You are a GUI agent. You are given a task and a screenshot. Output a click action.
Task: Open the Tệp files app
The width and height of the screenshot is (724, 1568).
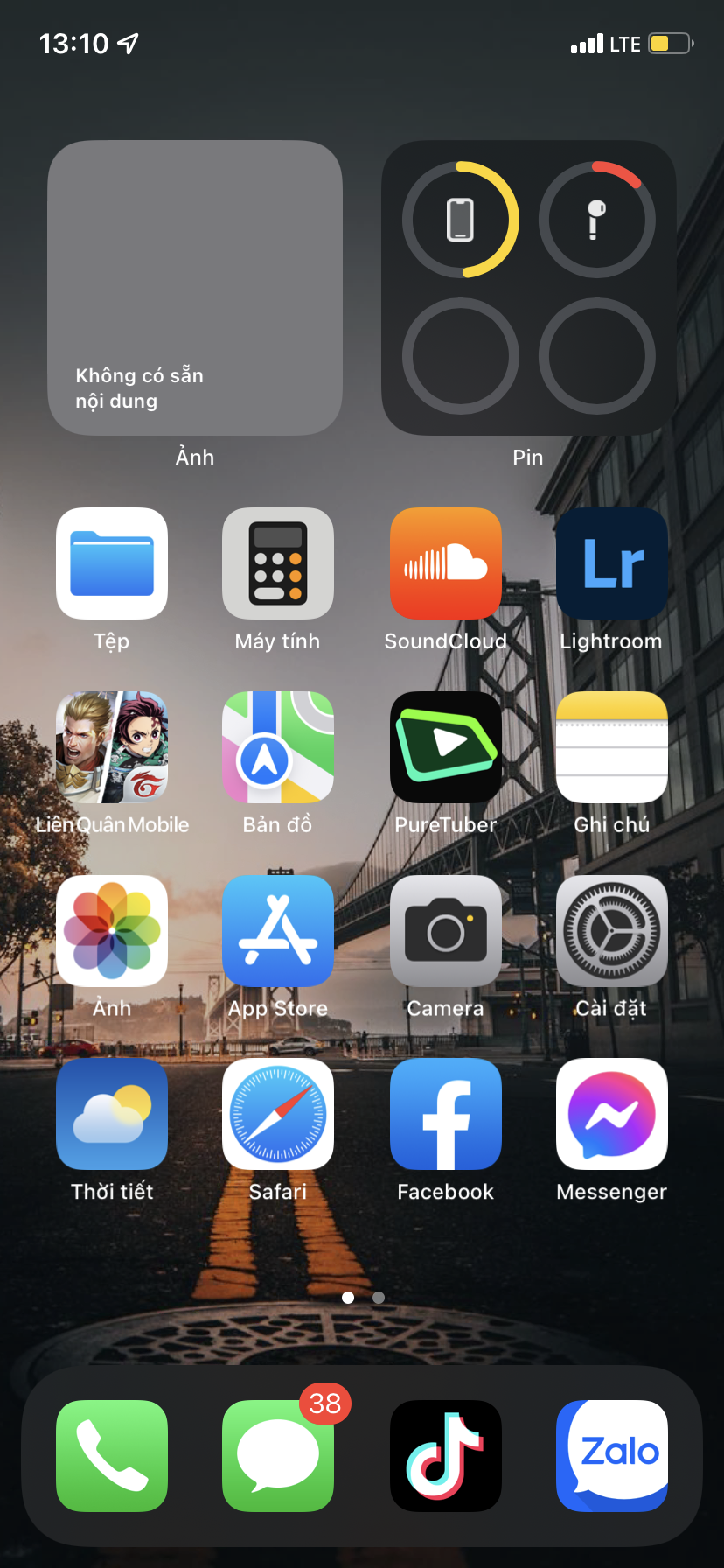(112, 563)
